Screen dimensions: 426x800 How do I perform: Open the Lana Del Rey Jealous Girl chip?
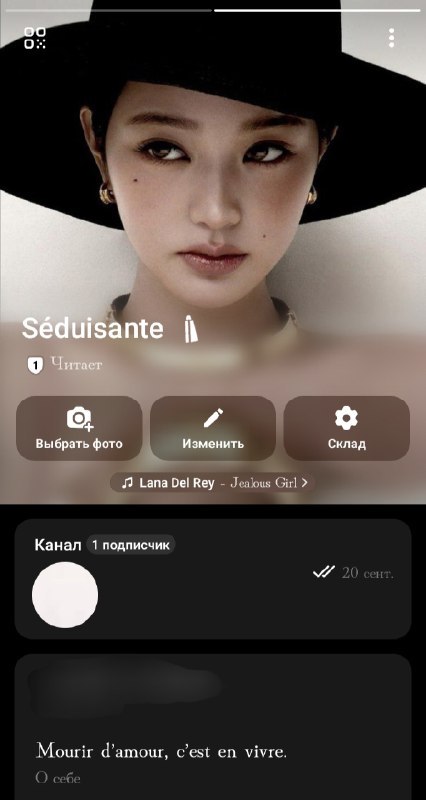pos(213,482)
